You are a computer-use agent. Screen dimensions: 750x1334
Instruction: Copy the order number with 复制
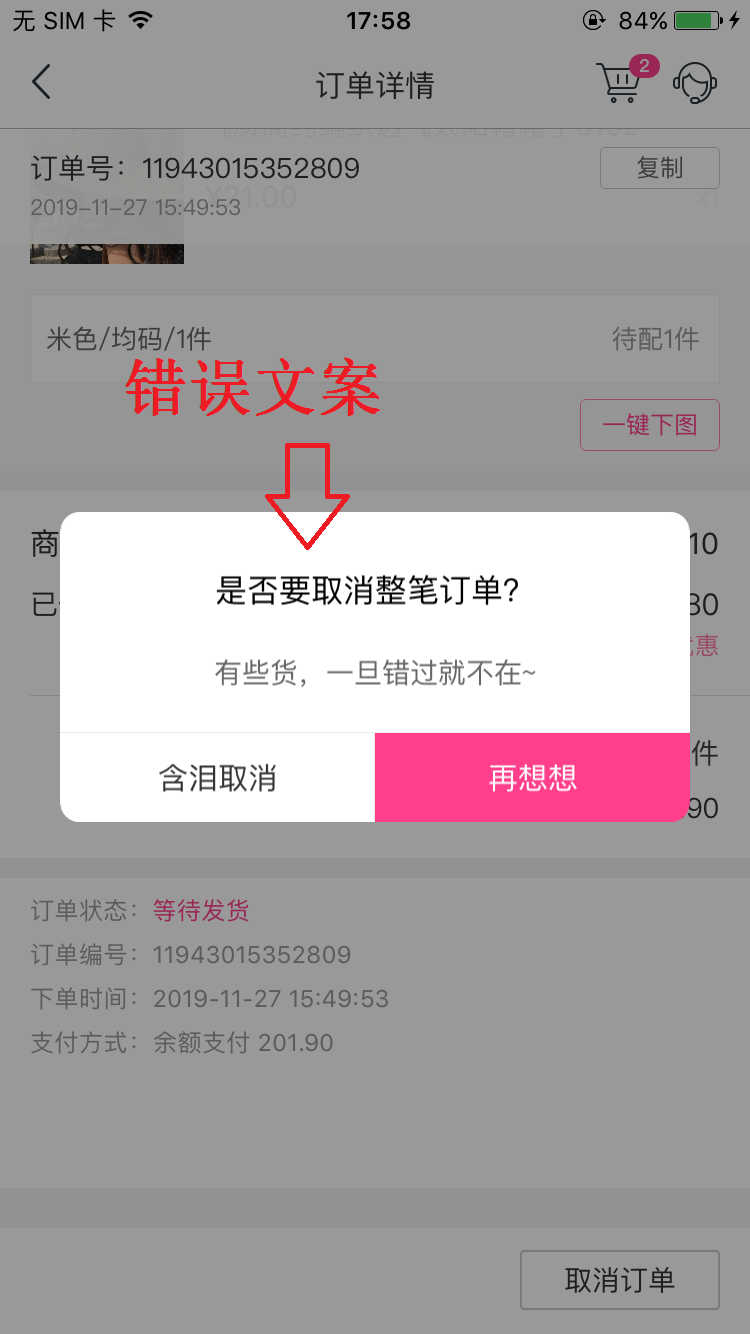click(659, 168)
